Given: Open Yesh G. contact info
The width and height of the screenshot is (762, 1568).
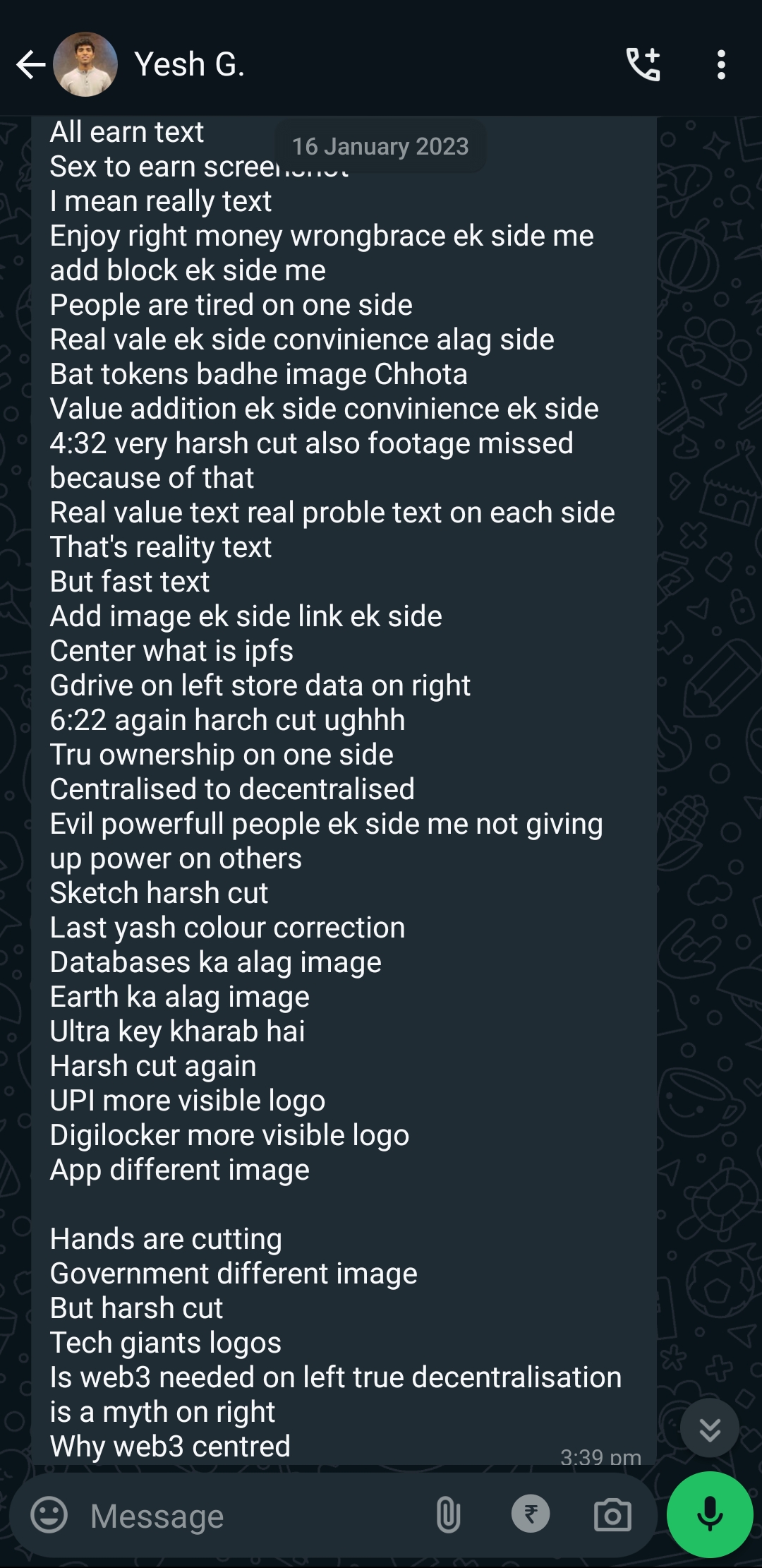Looking at the screenshot, I should tap(189, 65).
